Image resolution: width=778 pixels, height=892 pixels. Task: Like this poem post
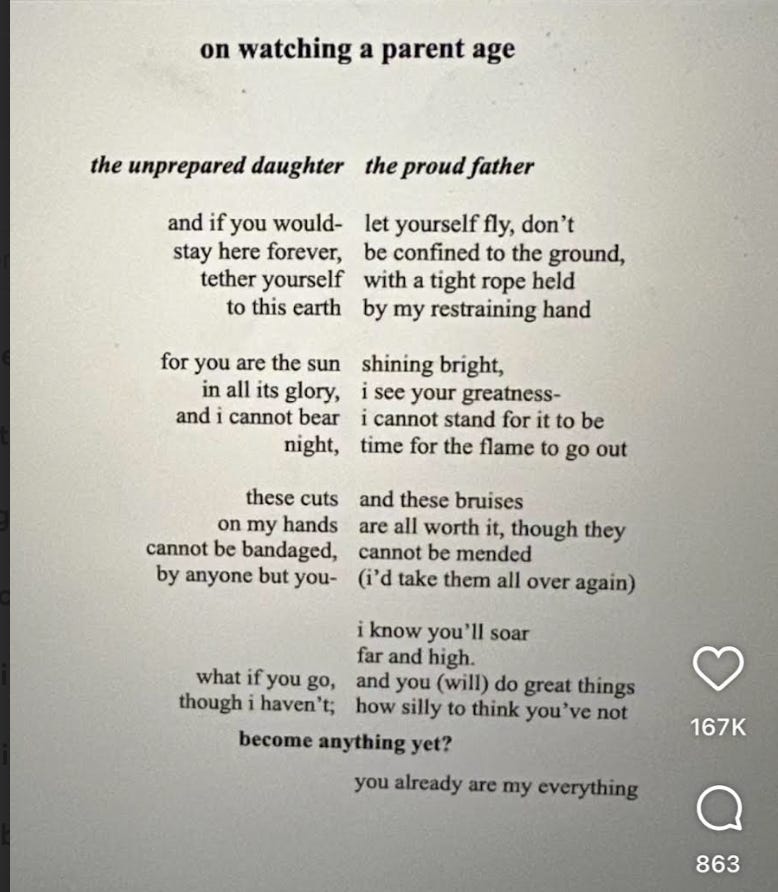tap(718, 669)
